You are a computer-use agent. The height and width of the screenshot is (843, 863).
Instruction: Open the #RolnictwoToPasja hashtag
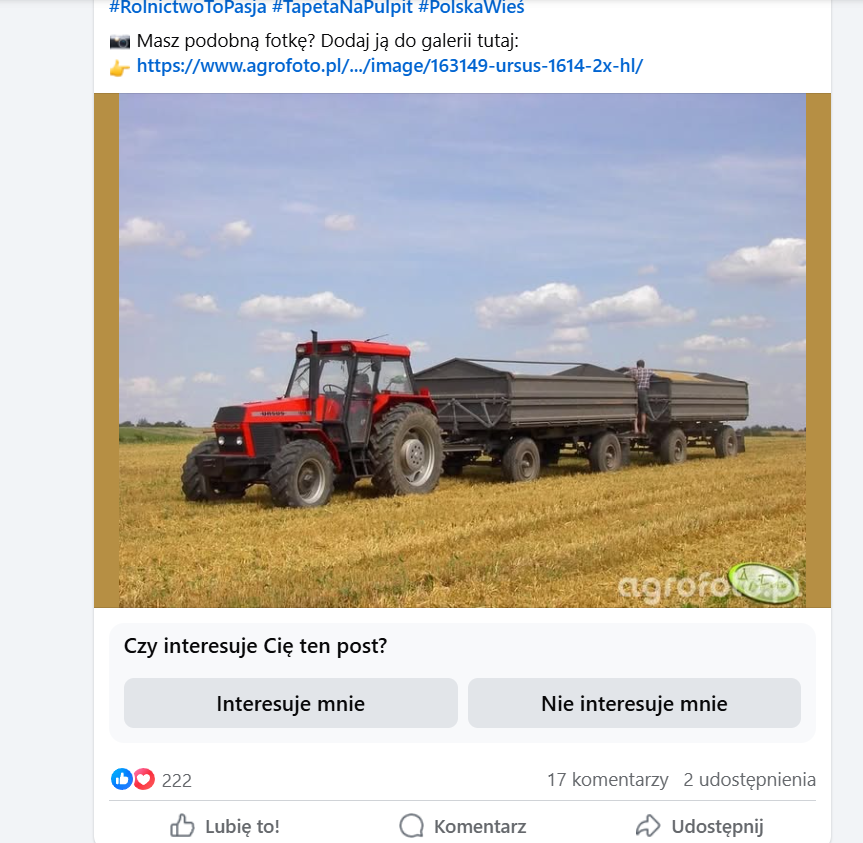[187, 8]
